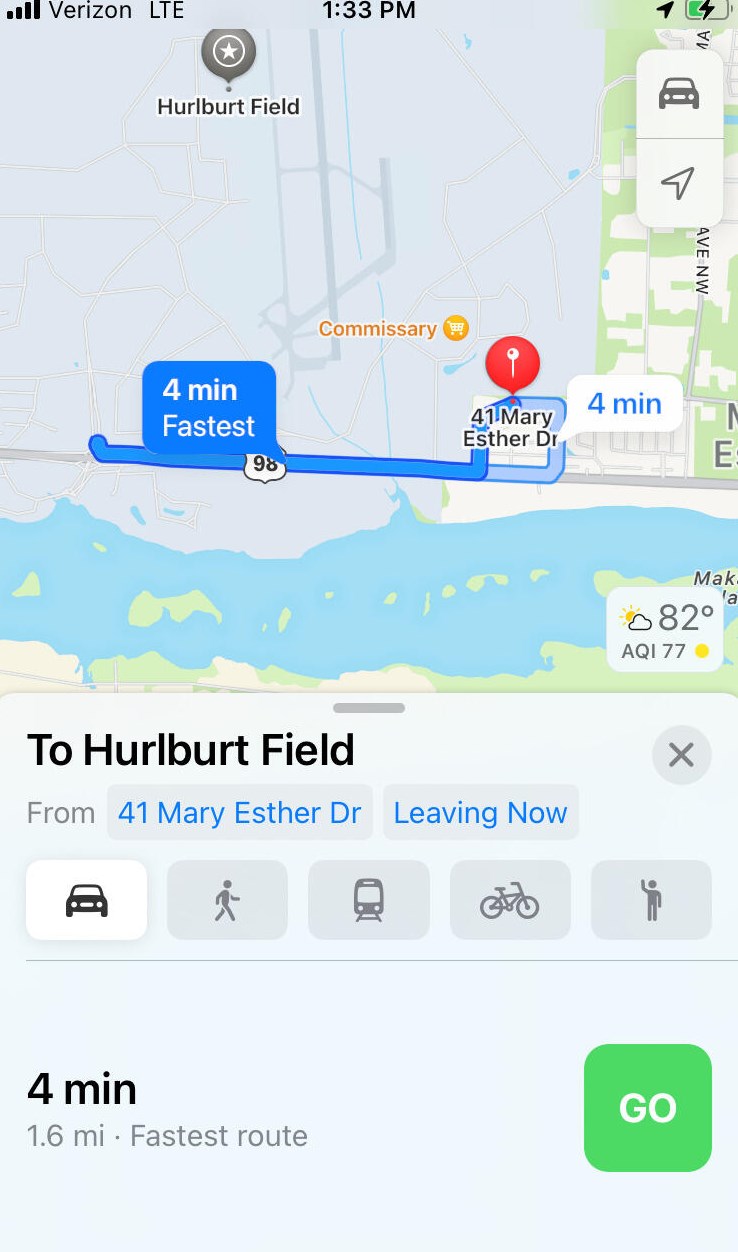
Task: Switch to ride share directions
Action: point(651,900)
